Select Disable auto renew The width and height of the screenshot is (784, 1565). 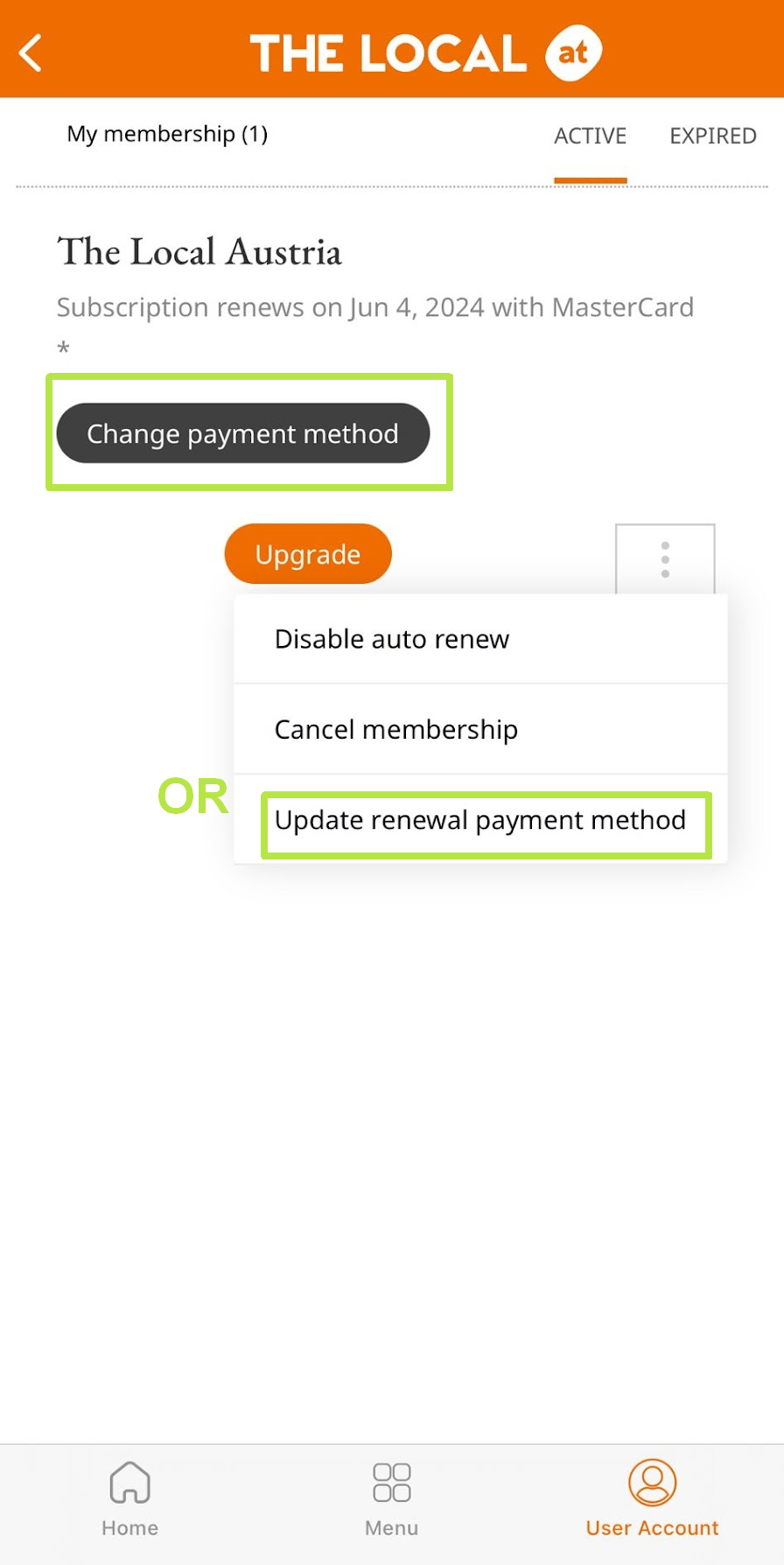pos(392,639)
